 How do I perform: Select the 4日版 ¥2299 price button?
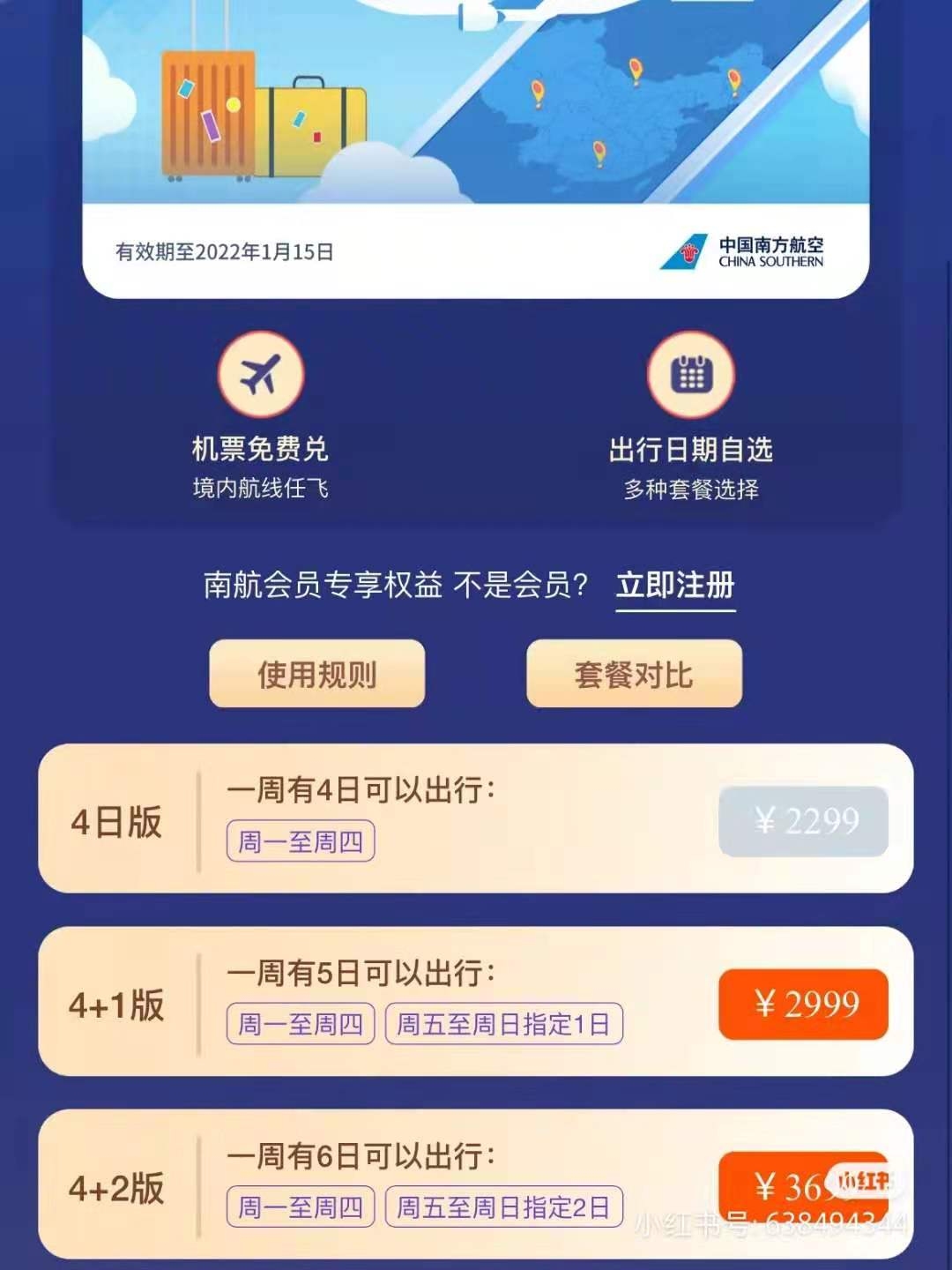pos(803,821)
